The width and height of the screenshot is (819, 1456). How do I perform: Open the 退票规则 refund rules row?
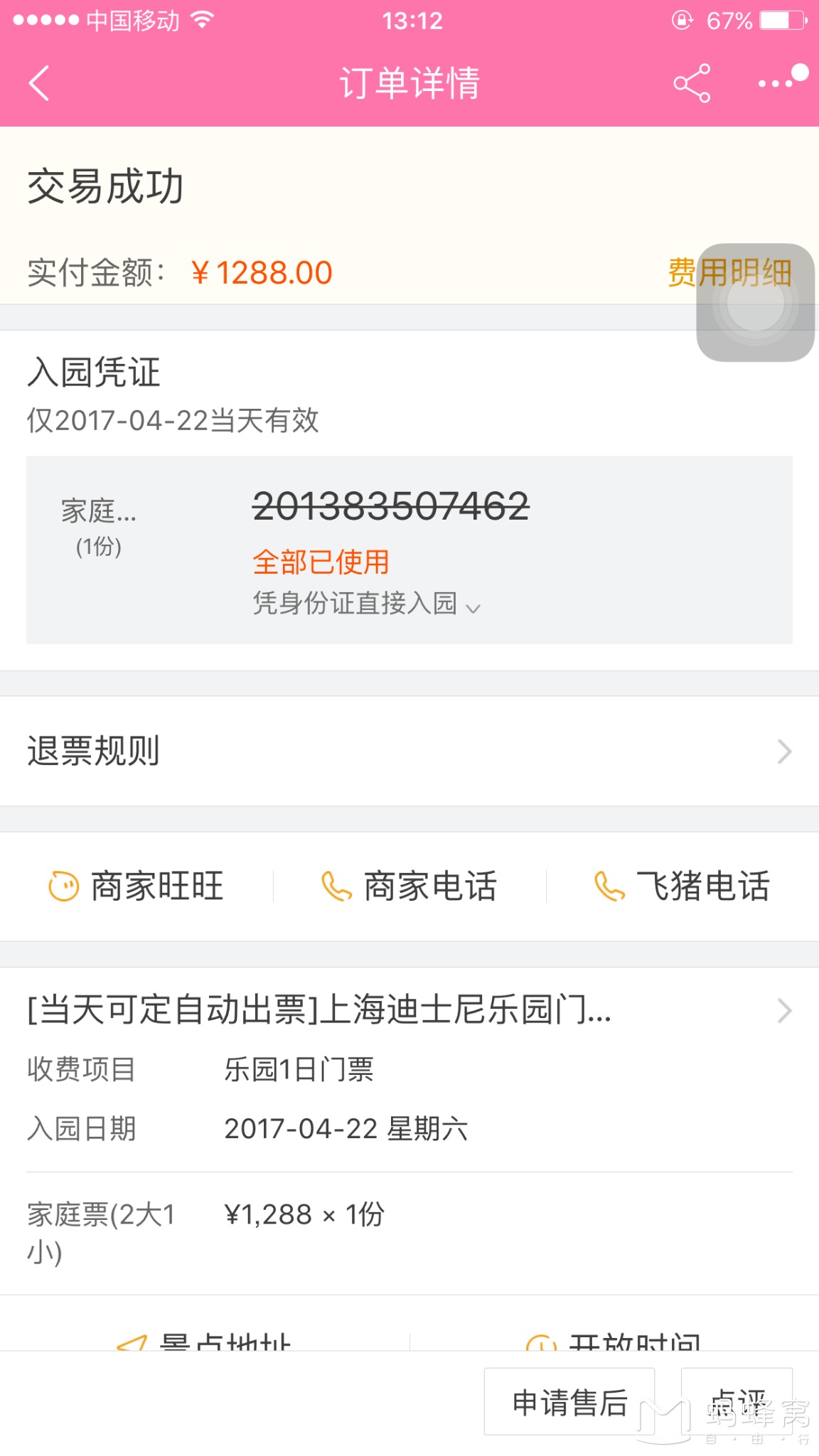409,751
